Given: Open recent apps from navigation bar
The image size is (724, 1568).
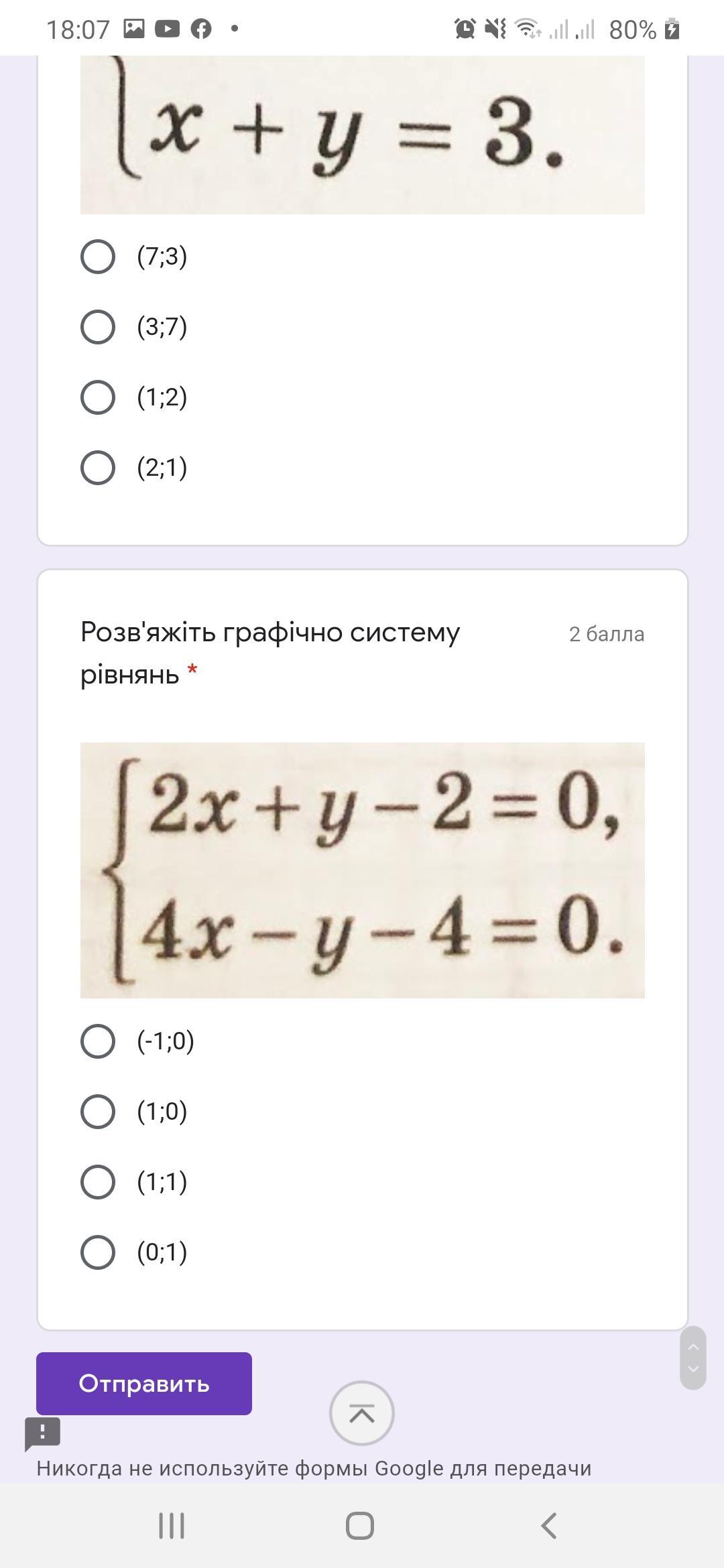Looking at the screenshot, I should click(x=172, y=1526).
